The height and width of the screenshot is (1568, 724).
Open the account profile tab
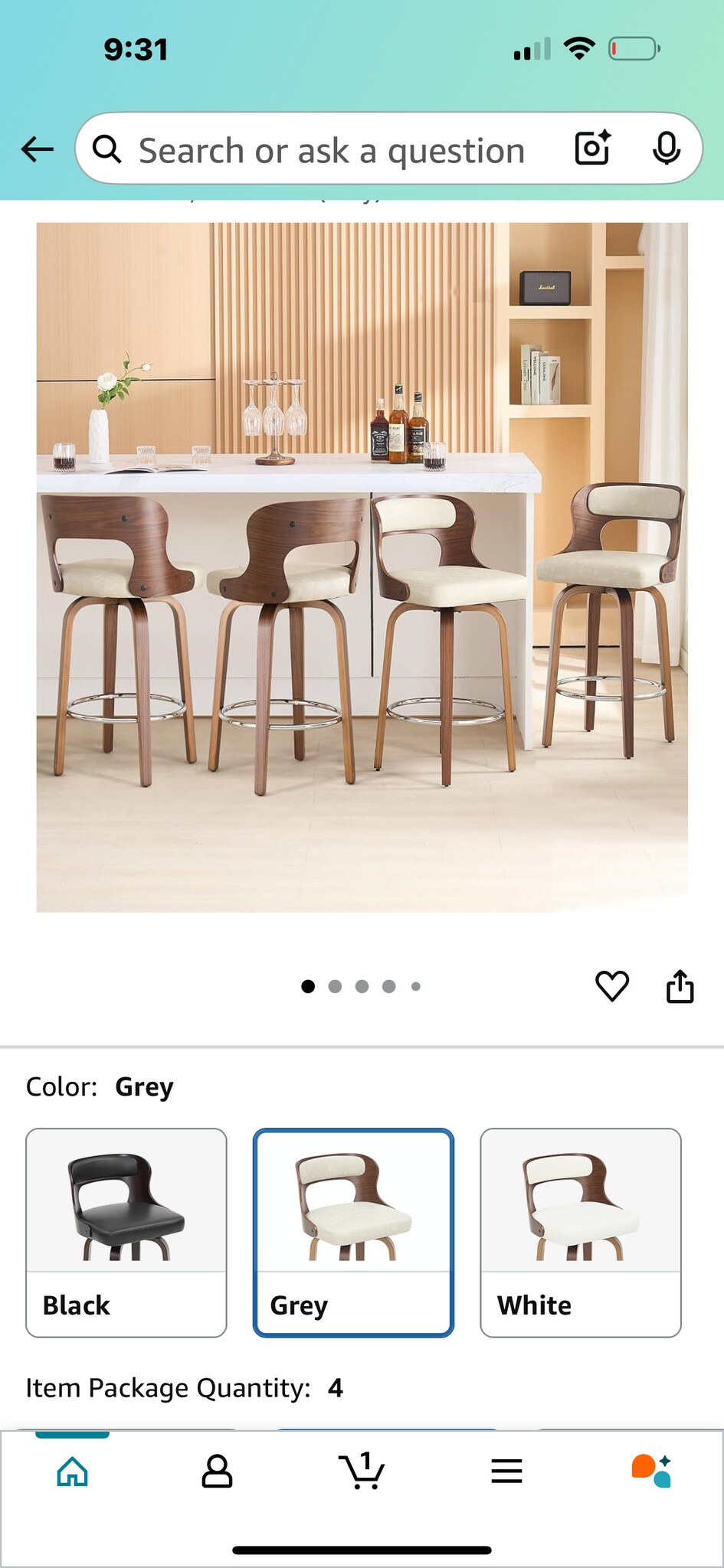coord(217,1471)
